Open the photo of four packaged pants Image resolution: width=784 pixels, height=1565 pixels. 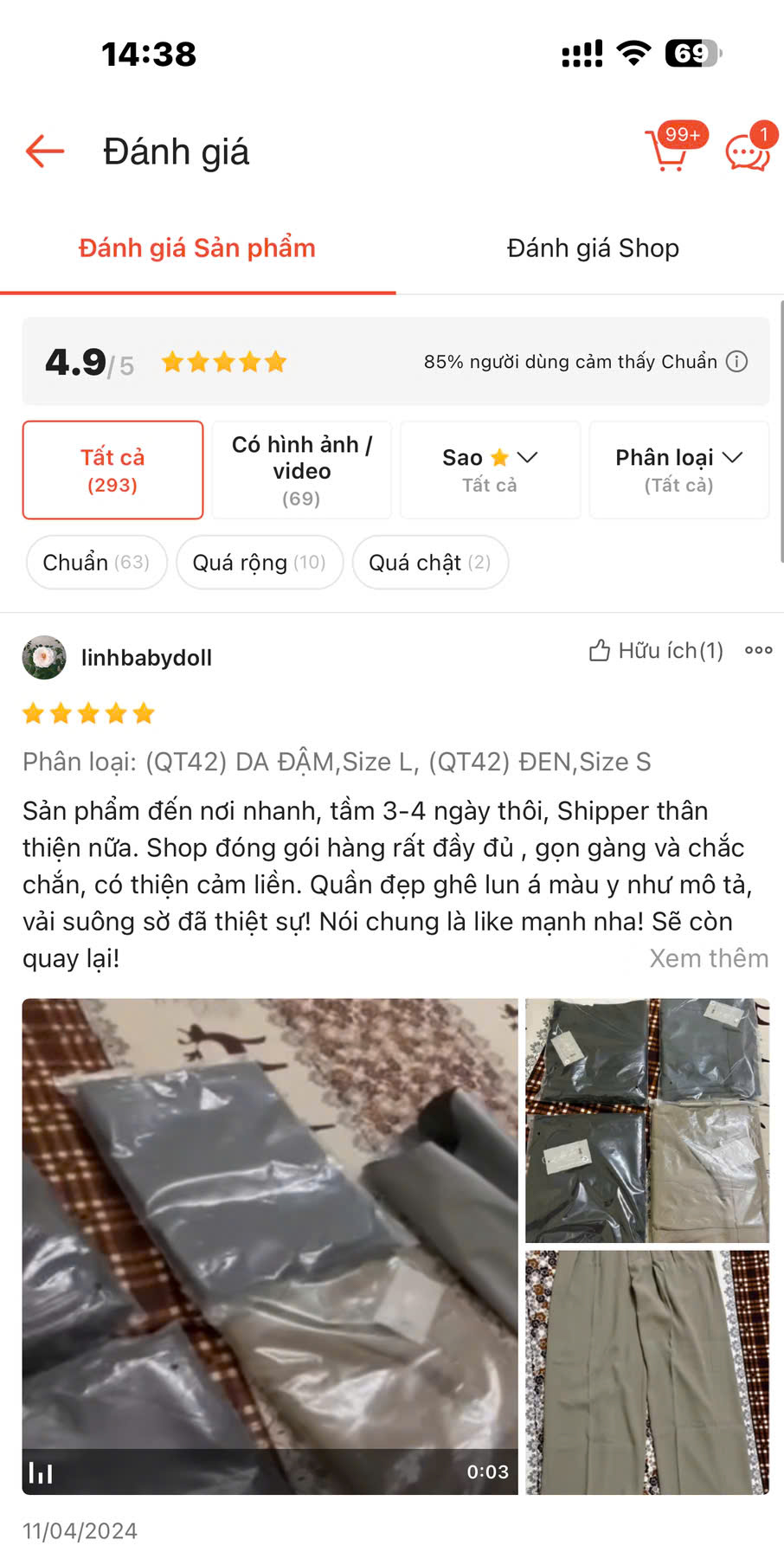click(x=646, y=1120)
